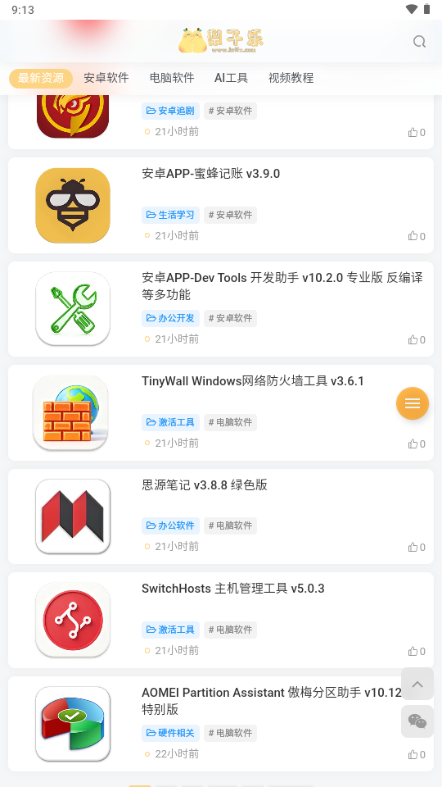The image size is (442, 787).
Task: Open the TinyWall Windows网络防火墙工具 post
Action: (x=252, y=381)
